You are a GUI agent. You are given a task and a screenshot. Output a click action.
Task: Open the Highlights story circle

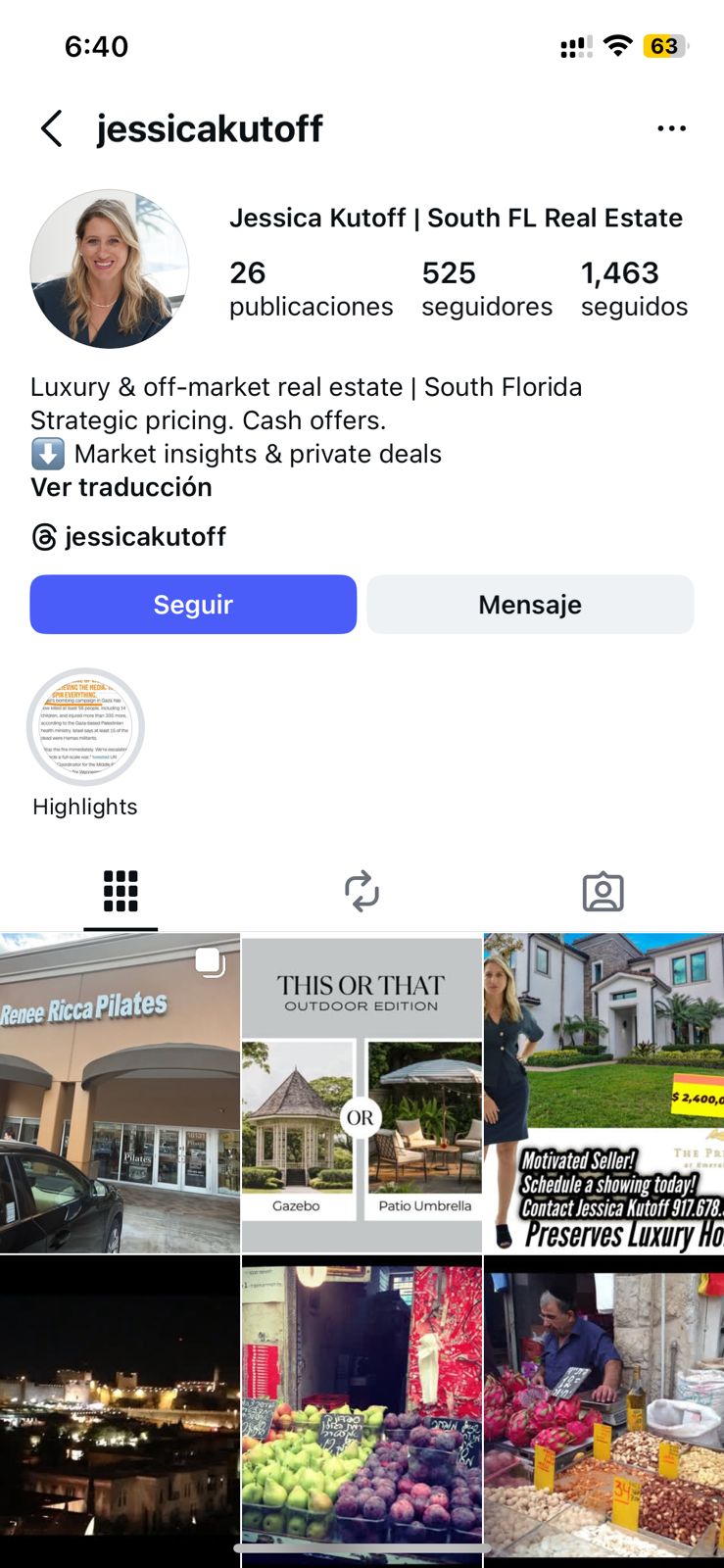(x=86, y=727)
